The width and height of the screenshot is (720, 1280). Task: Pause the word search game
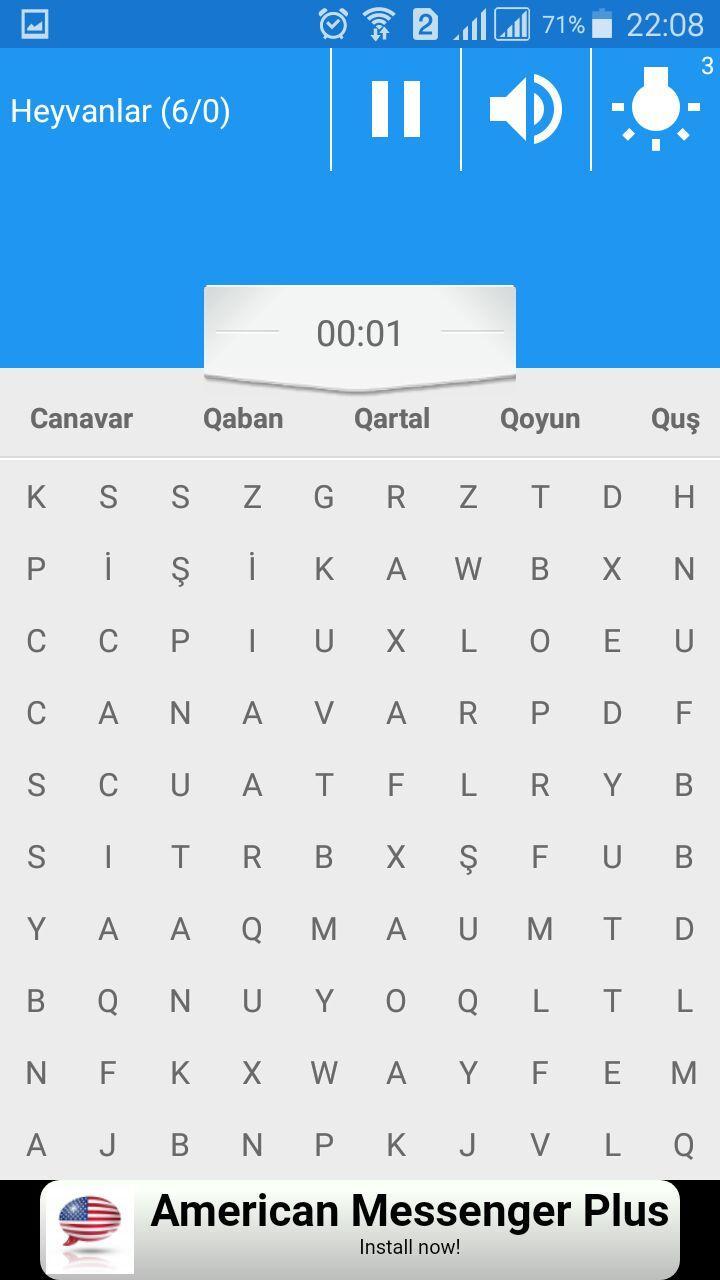pyautogui.click(x=396, y=109)
